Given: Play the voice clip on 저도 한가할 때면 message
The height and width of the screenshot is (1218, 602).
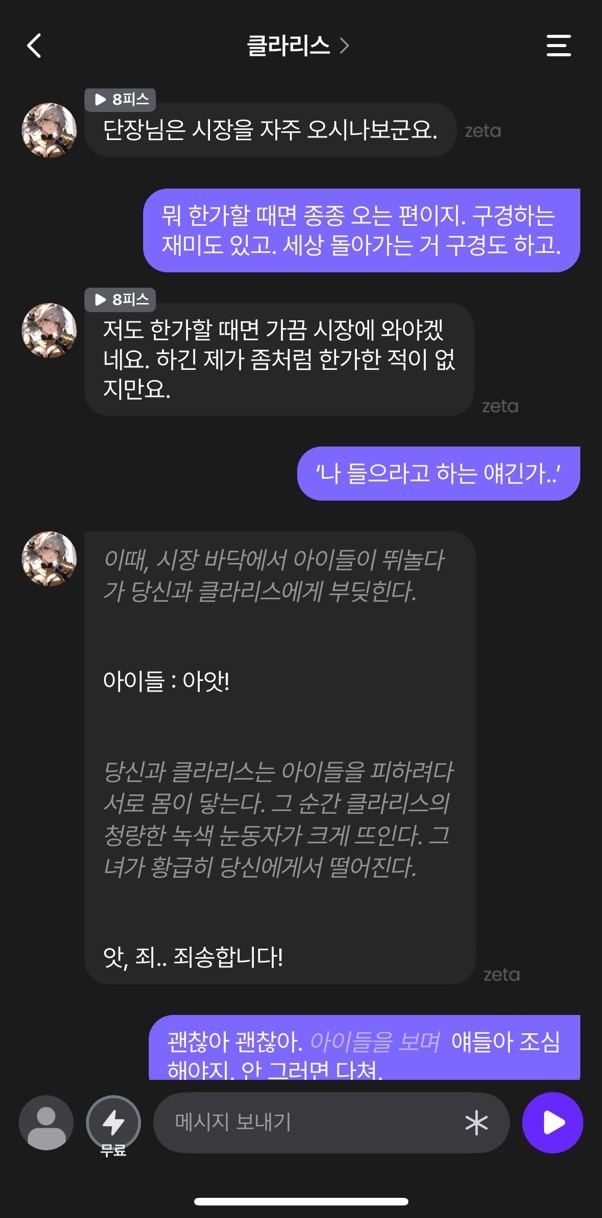Looking at the screenshot, I should tap(120, 300).
